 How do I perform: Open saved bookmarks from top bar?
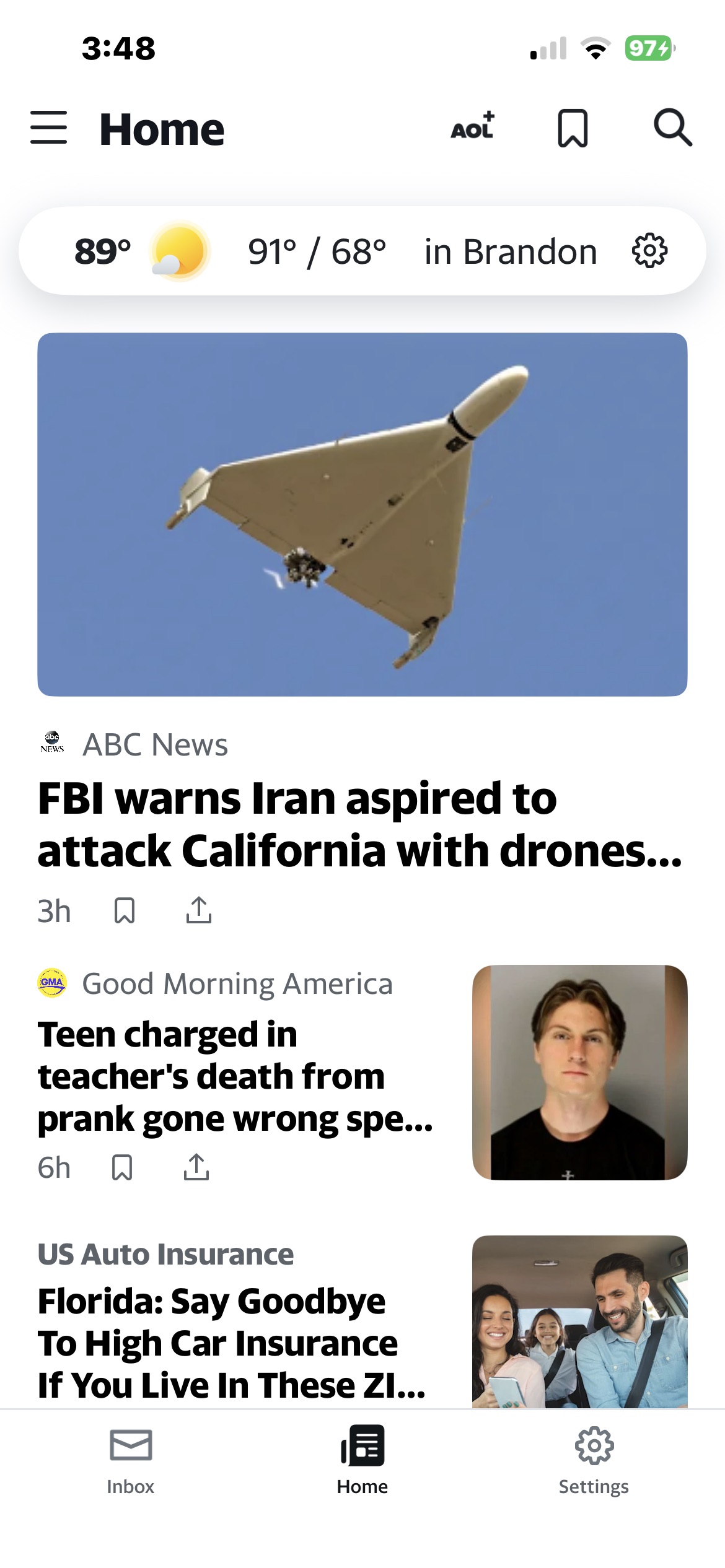tap(573, 128)
